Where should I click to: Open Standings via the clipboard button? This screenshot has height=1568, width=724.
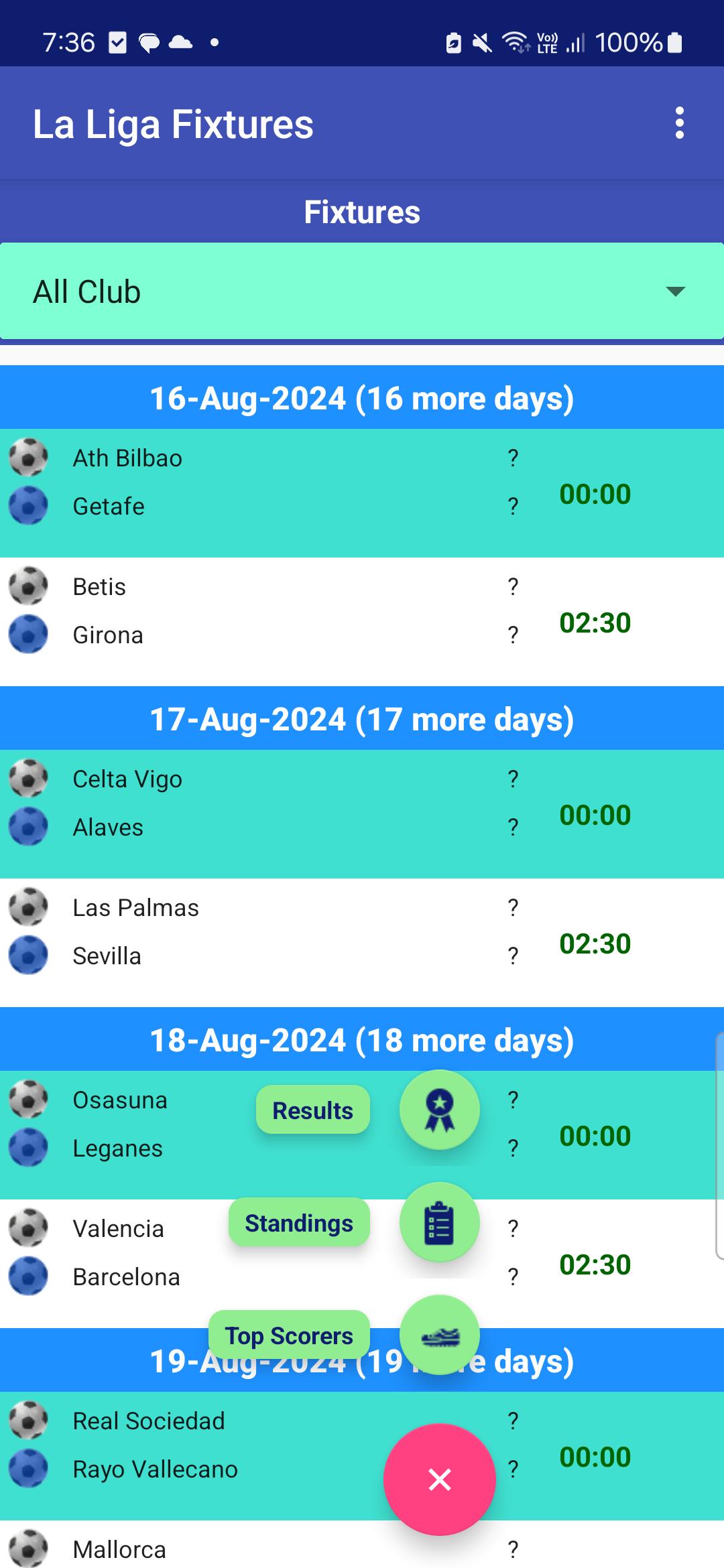pos(440,1222)
